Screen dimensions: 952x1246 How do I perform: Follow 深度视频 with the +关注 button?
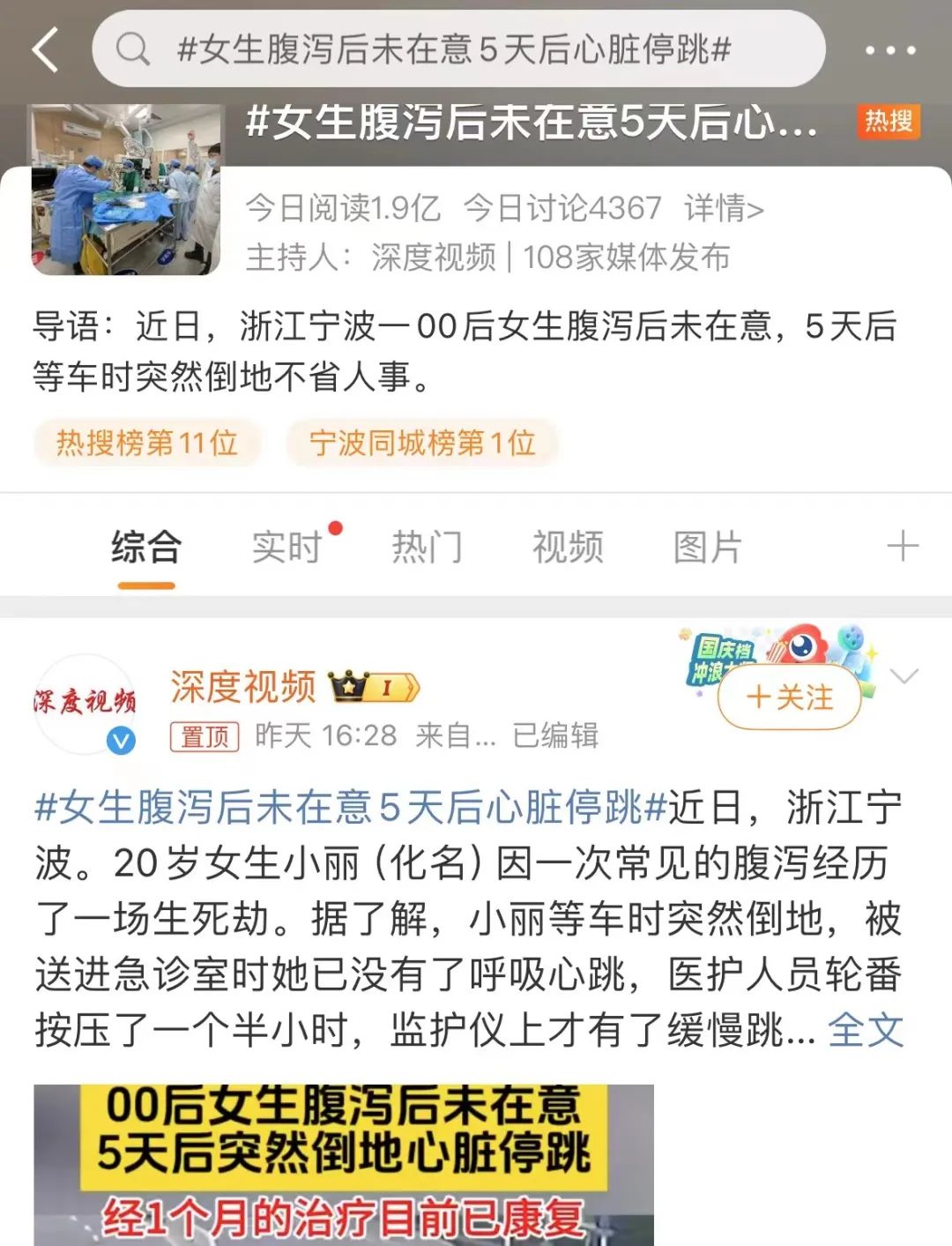pyautogui.click(x=789, y=698)
